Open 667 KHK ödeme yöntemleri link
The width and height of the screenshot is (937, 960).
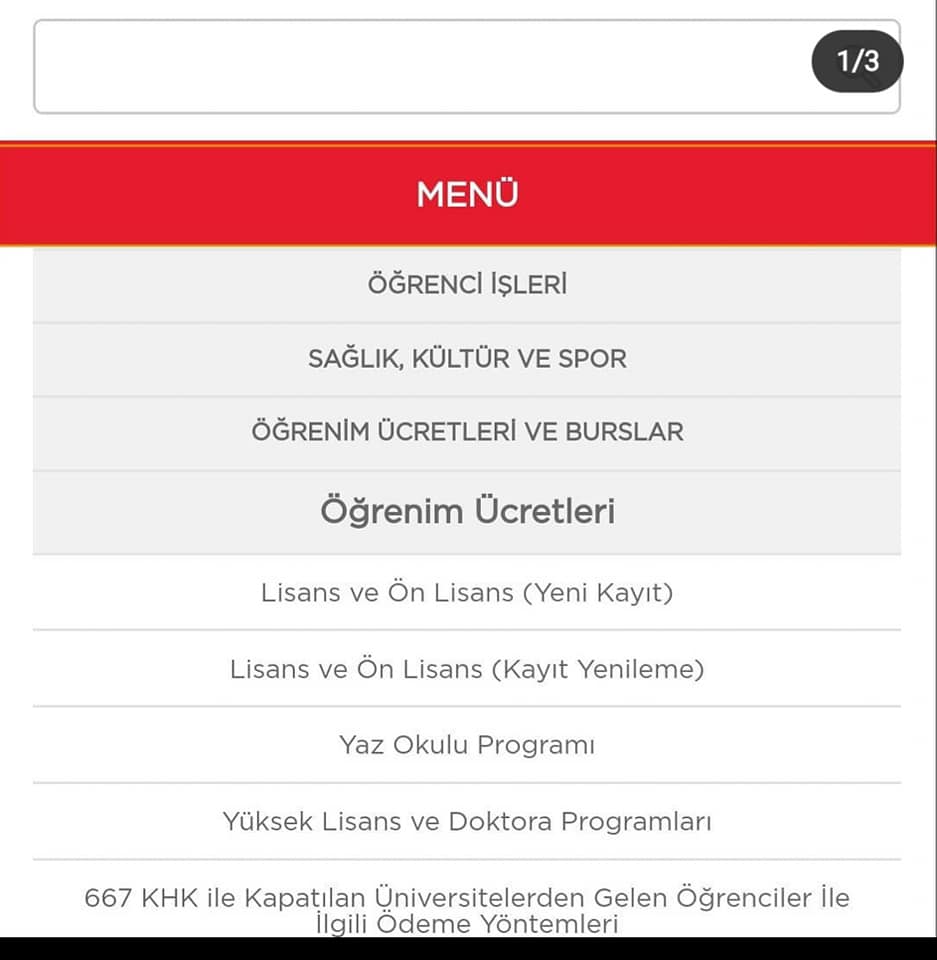pos(467,910)
